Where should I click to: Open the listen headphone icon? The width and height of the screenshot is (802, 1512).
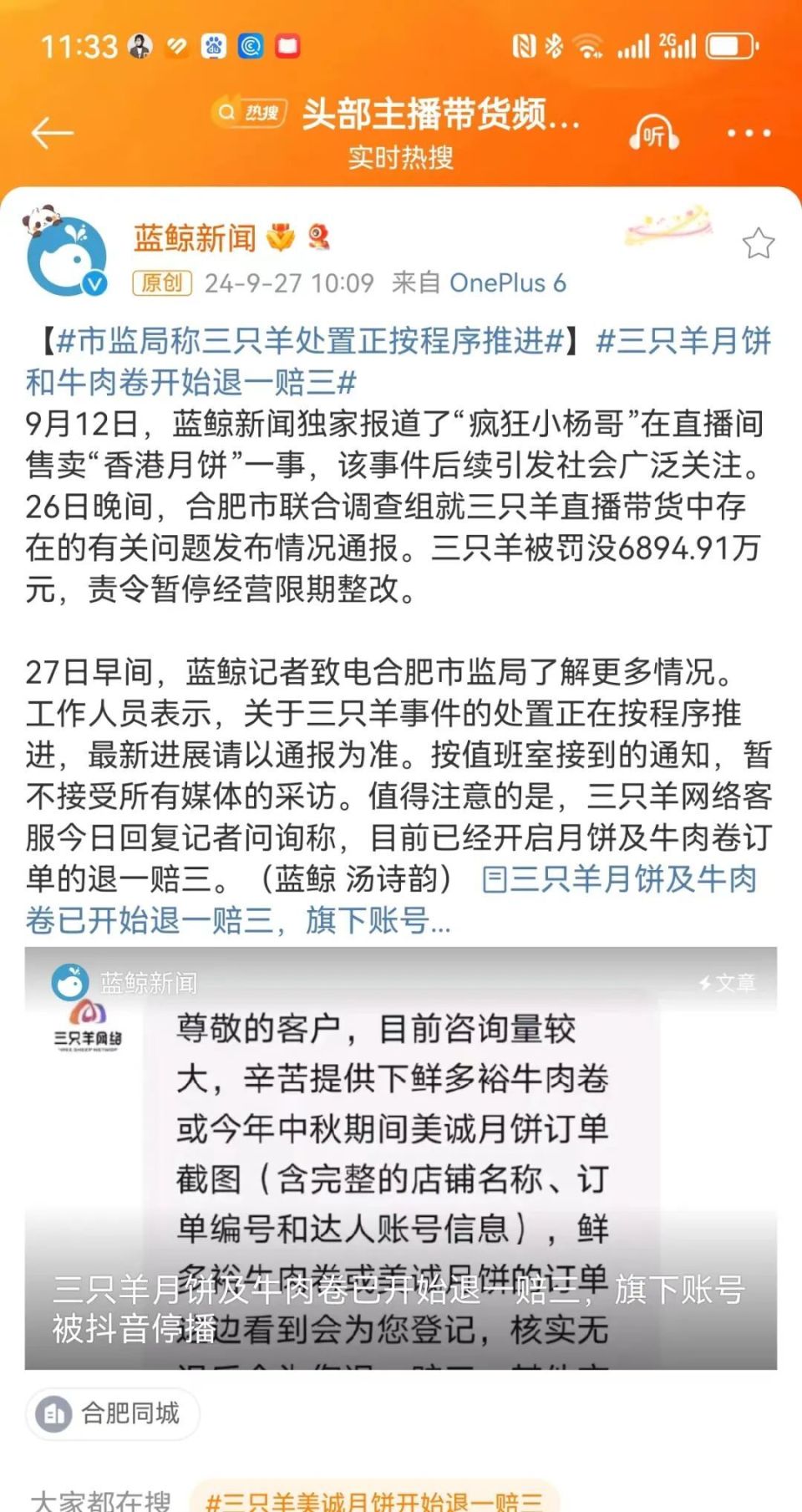coord(654,133)
